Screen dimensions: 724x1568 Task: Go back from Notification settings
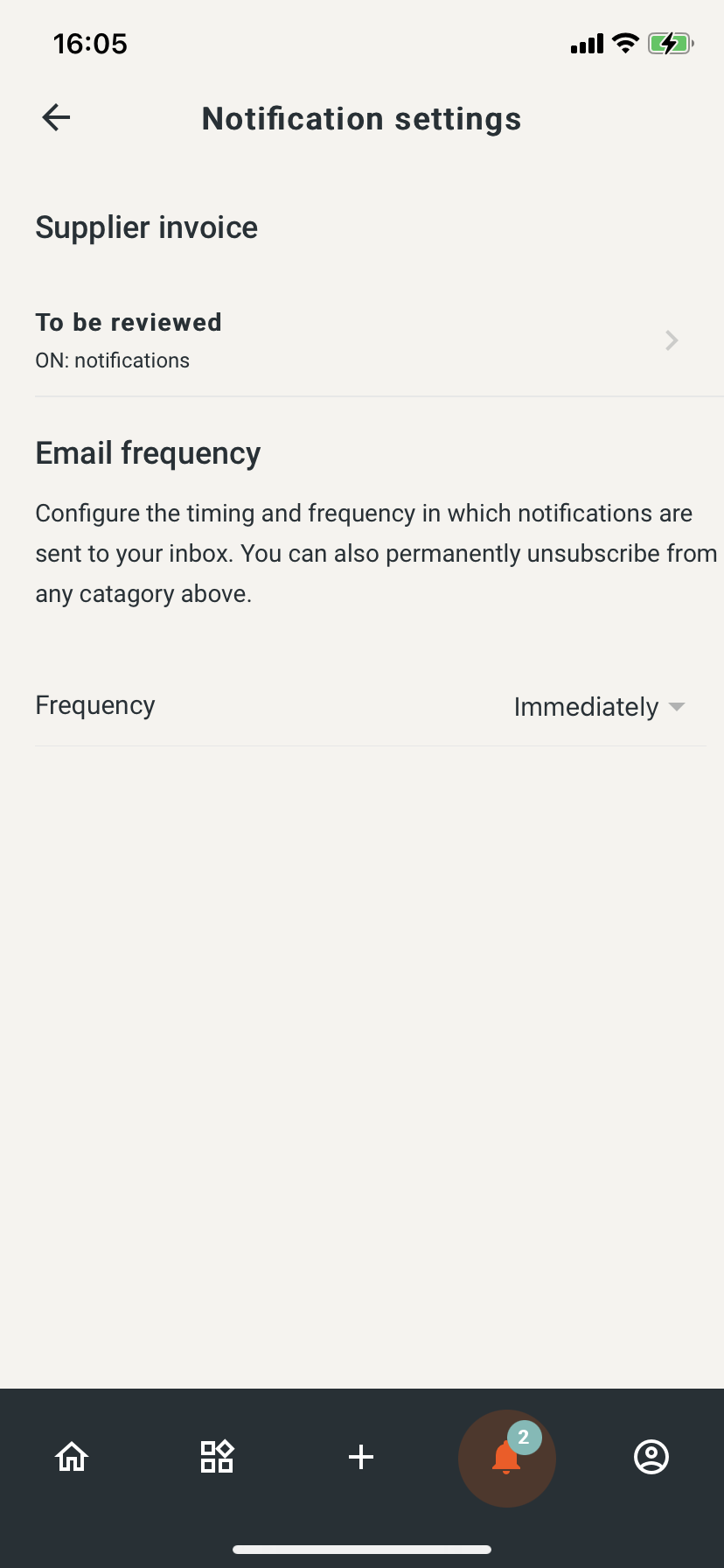click(56, 117)
